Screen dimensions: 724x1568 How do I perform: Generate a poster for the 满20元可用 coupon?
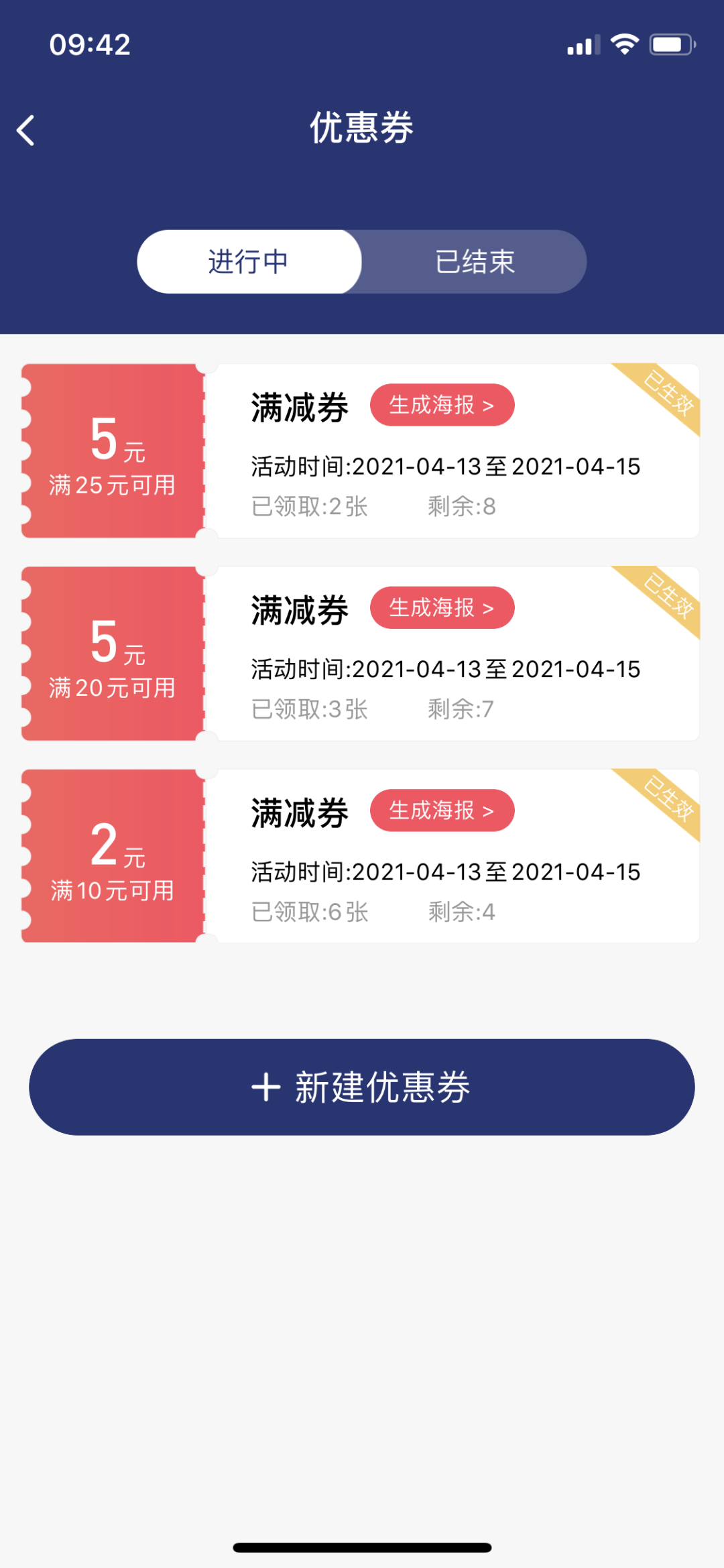coord(442,608)
